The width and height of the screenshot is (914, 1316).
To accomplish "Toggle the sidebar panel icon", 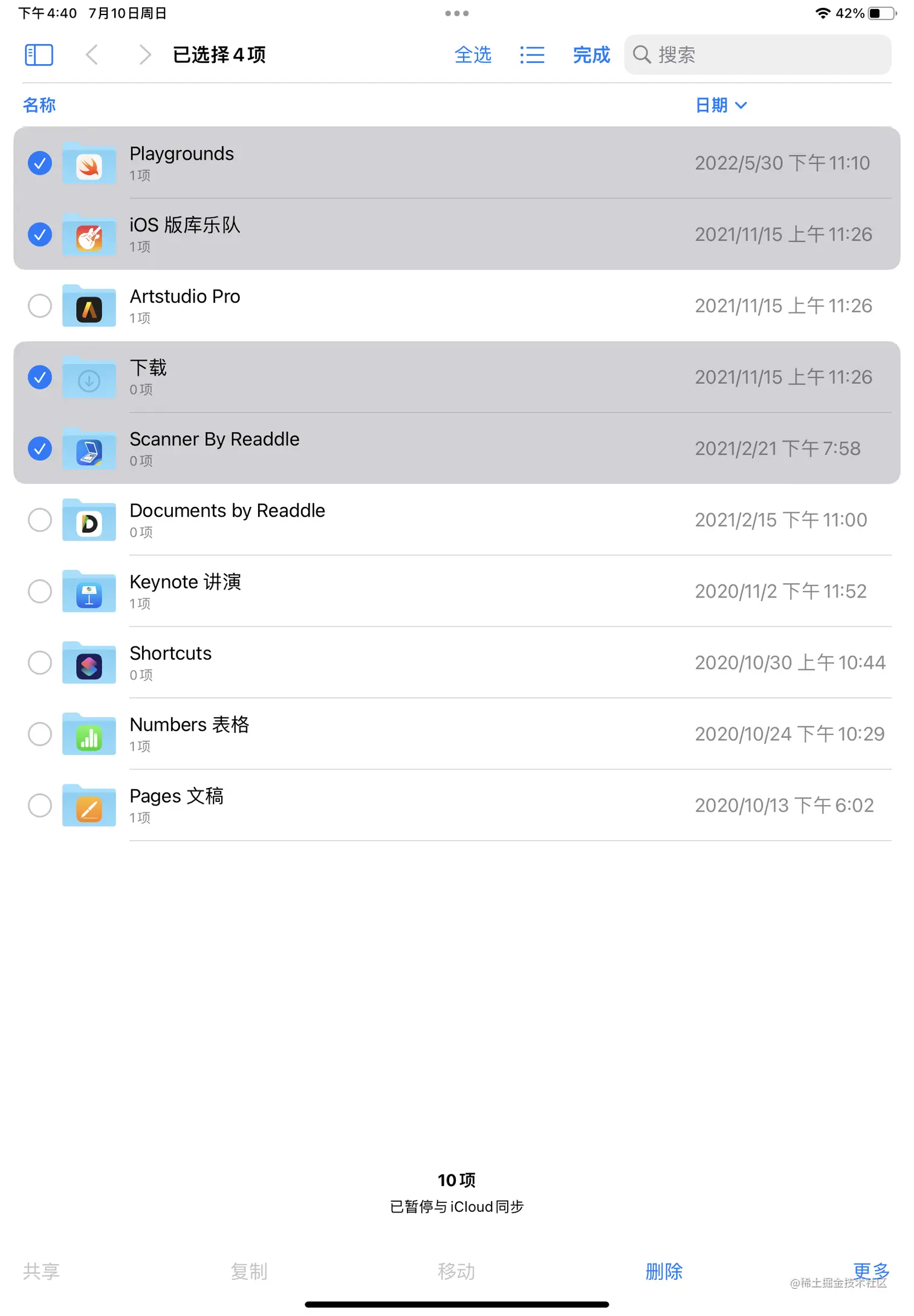I will tap(39, 55).
